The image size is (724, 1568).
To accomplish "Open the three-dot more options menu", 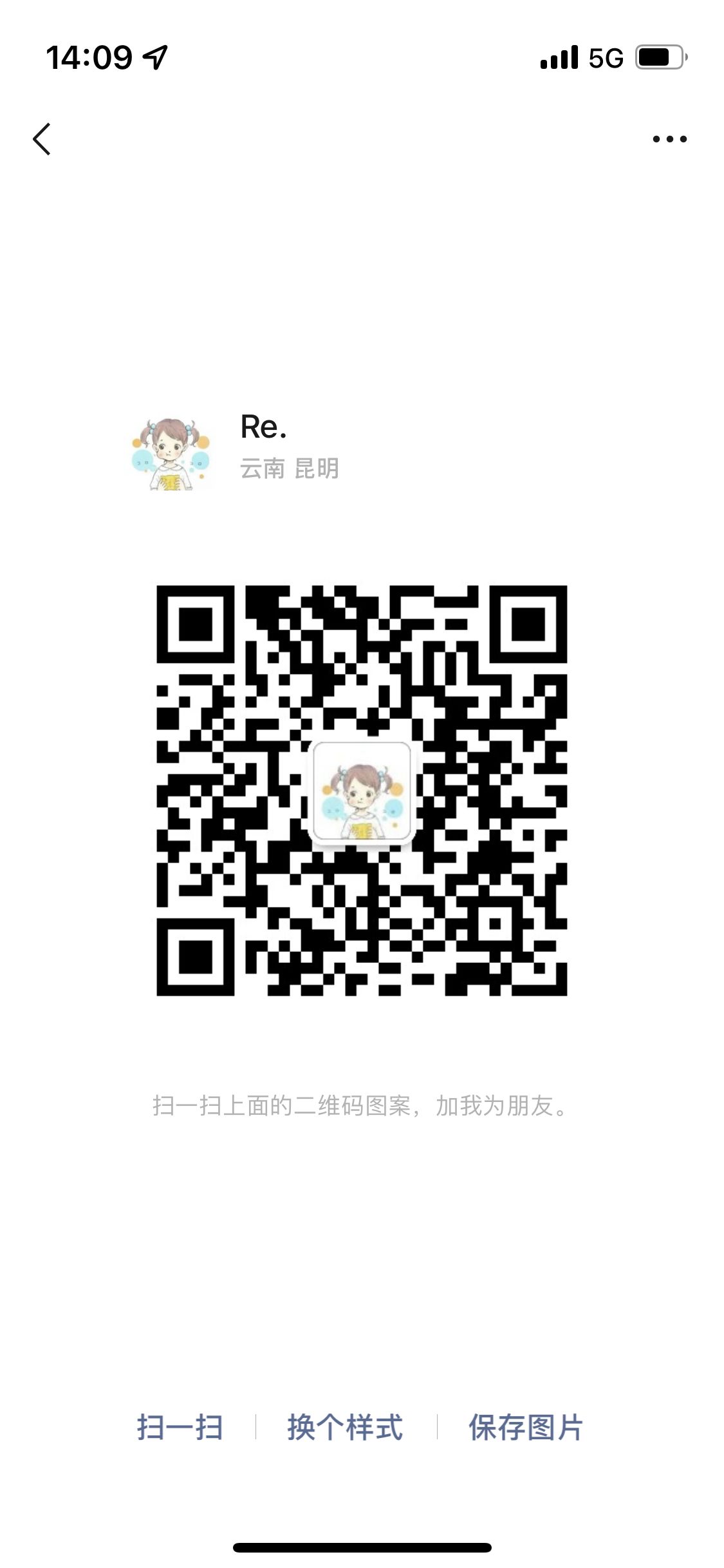I will [x=669, y=139].
